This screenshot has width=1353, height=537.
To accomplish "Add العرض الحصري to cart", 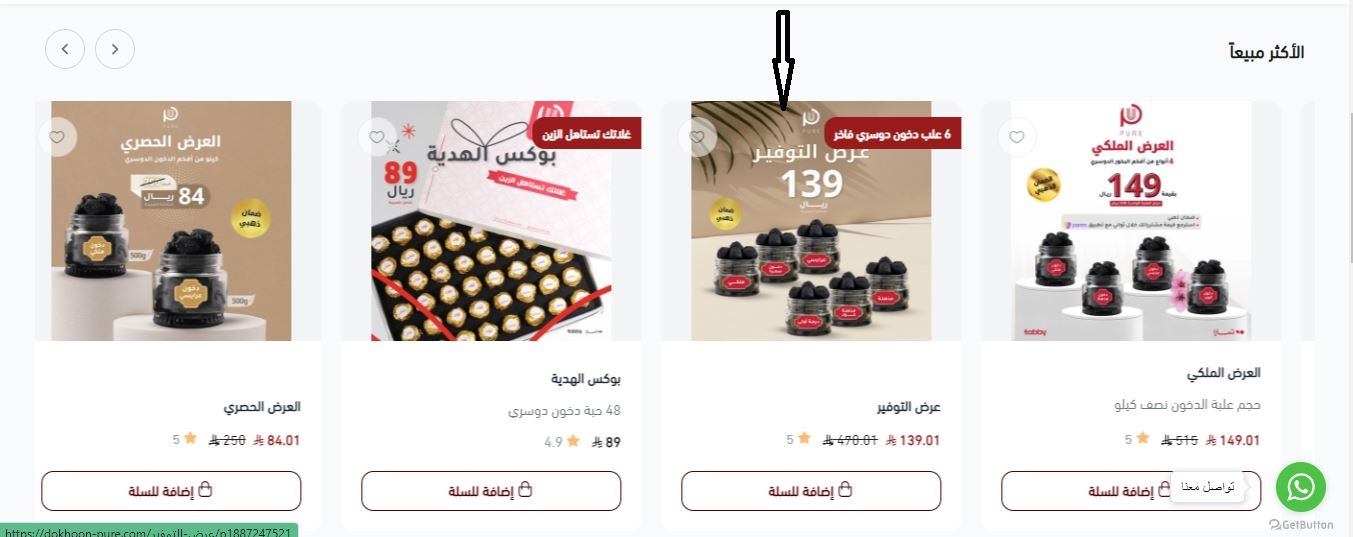I will pos(171,491).
